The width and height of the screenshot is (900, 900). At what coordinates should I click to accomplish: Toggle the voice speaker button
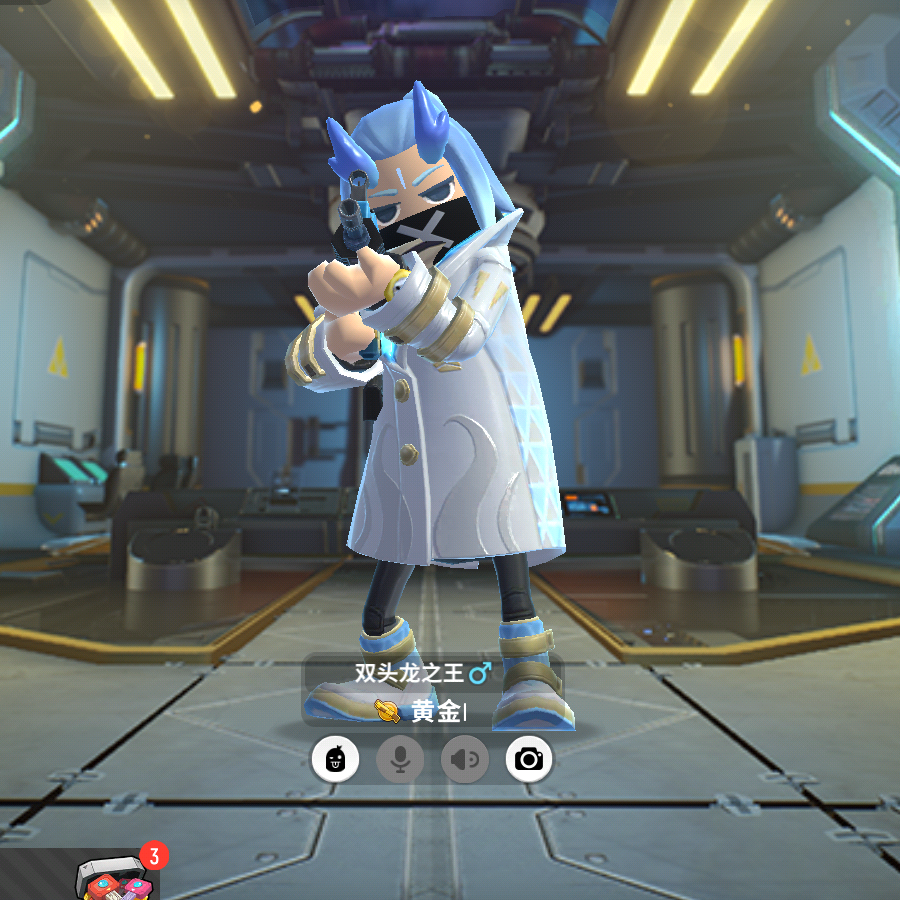coord(465,760)
